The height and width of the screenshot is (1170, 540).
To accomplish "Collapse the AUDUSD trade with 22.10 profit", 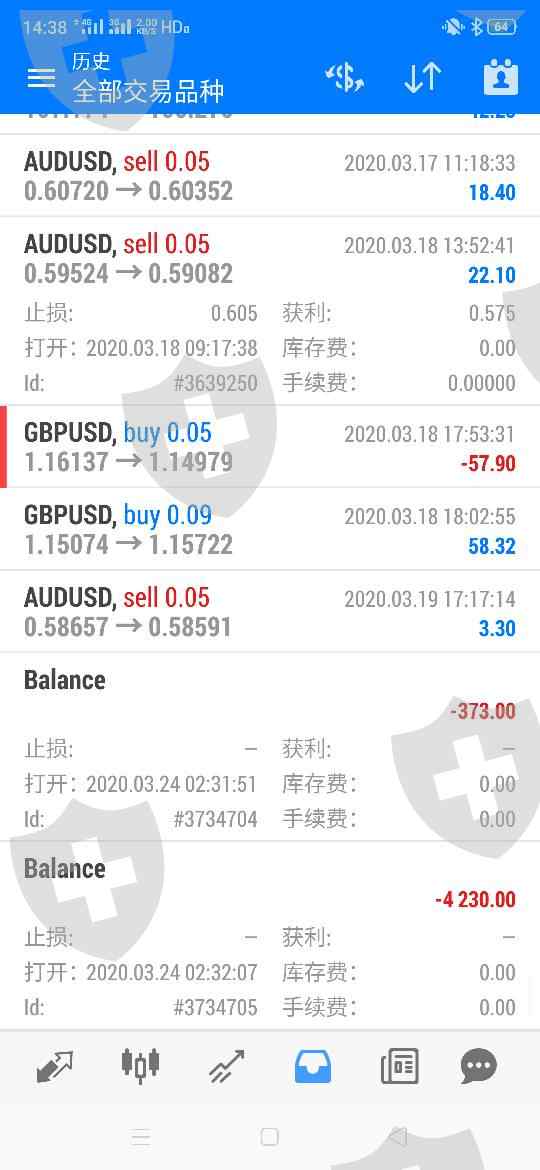I will (x=270, y=311).
